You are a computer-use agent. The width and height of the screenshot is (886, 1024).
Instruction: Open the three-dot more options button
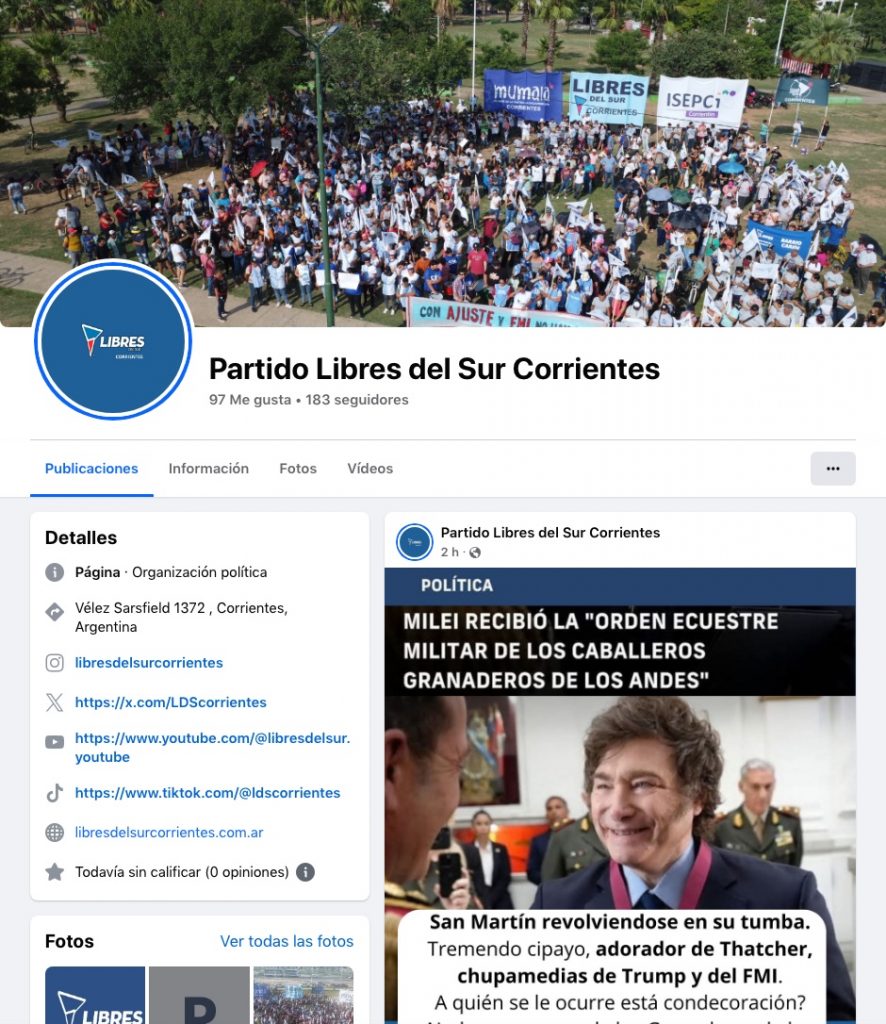(x=832, y=468)
